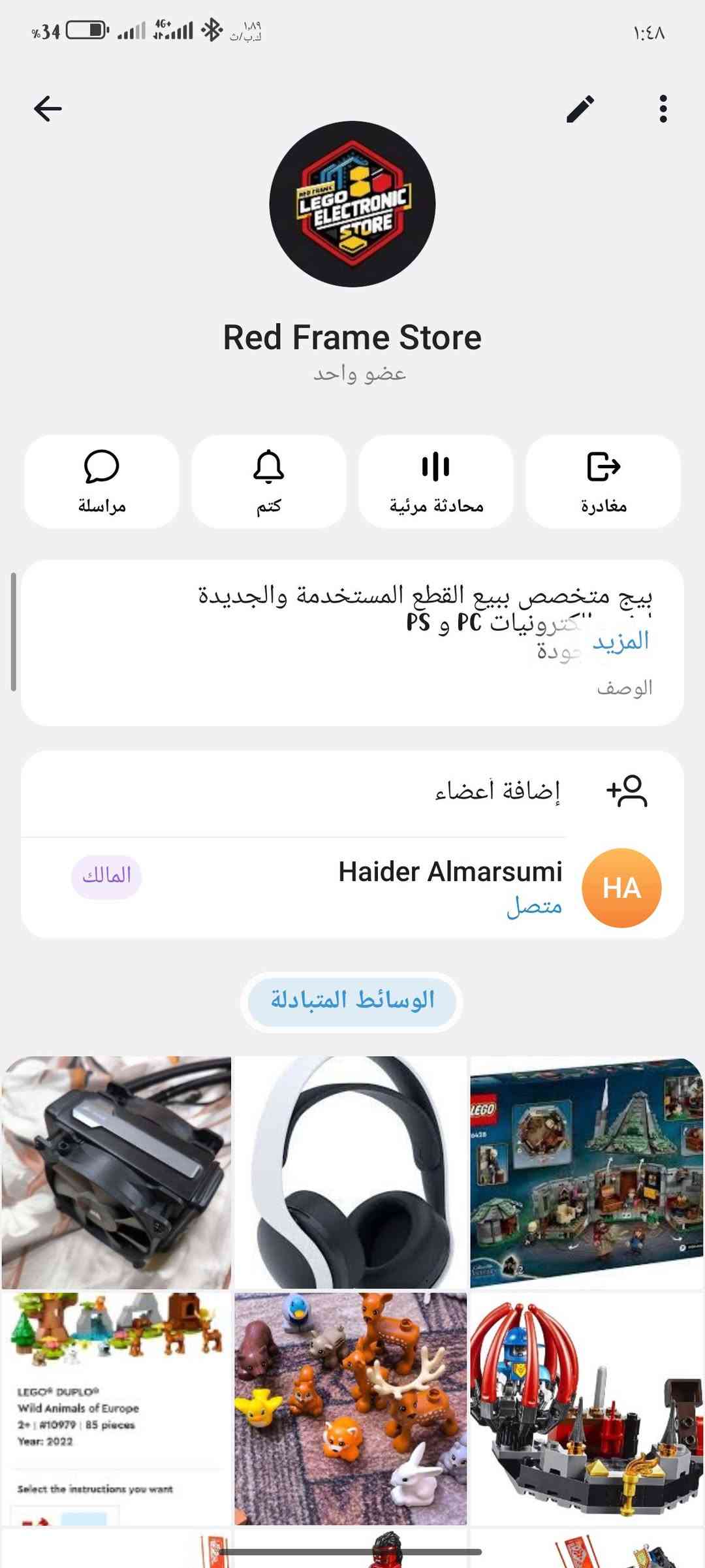
Task: Select the الوسائط المتبادلة shared media tab
Action: [352, 1000]
